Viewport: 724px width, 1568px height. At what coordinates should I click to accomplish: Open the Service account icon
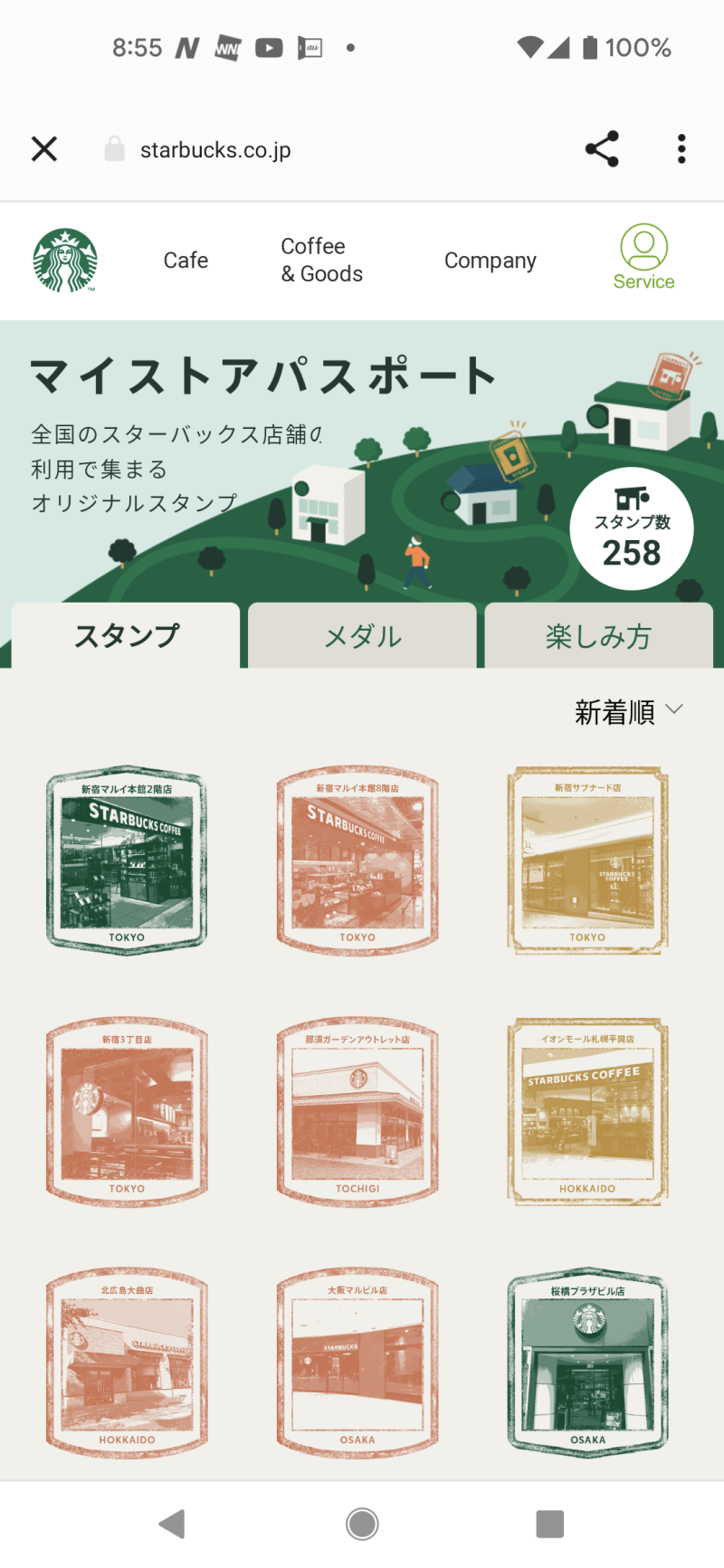[643, 259]
